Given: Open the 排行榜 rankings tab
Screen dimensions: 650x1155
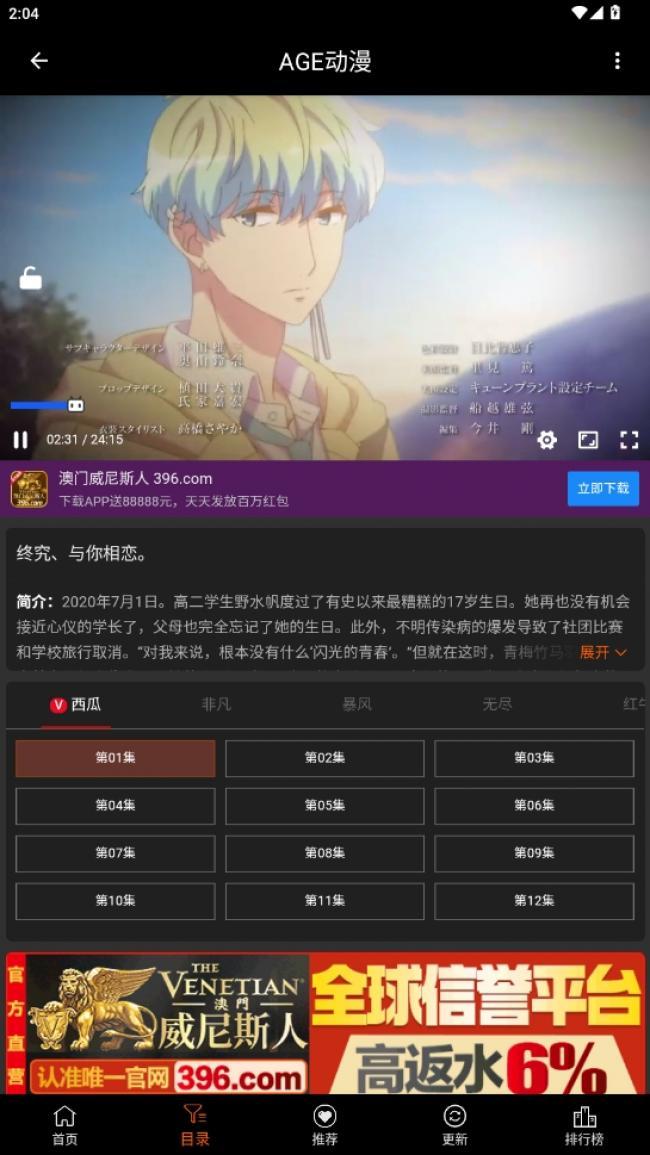Looking at the screenshot, I should click(x=584, y=1125).
